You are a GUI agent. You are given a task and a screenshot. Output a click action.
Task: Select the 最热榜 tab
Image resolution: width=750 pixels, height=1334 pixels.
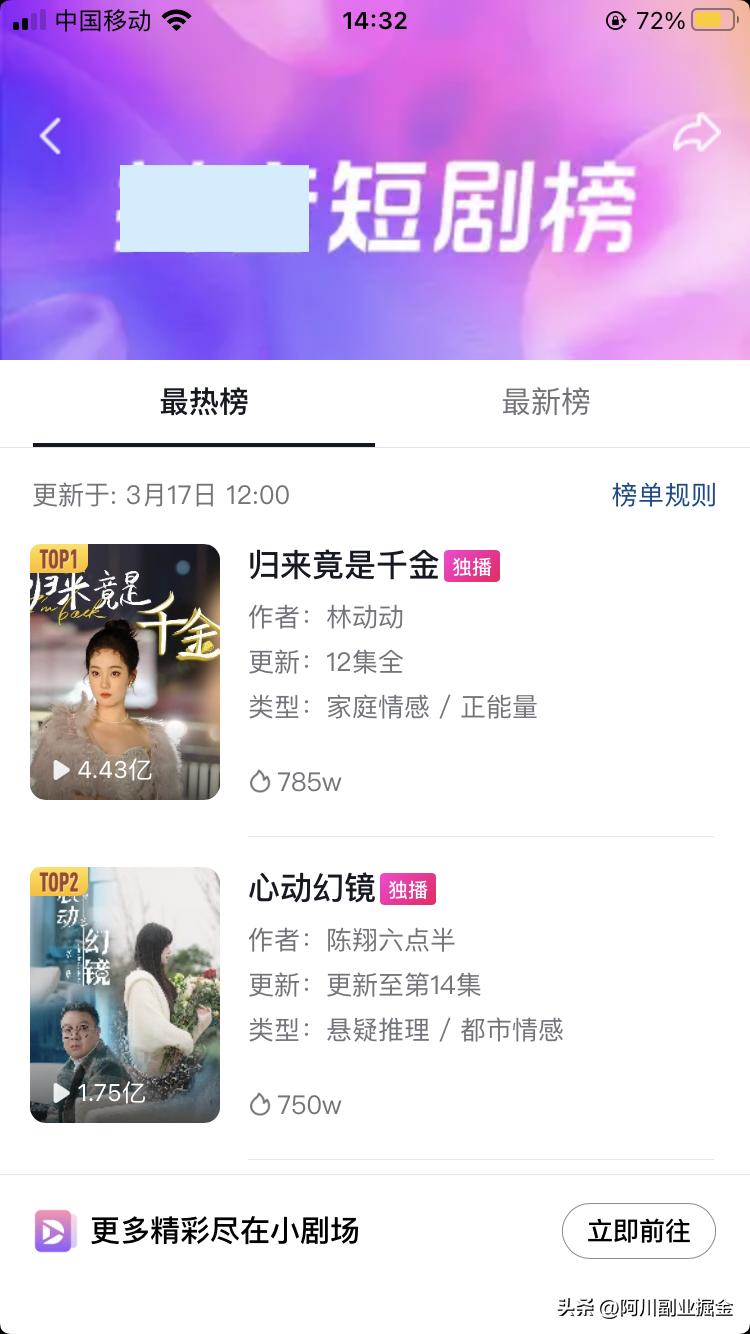point(203,402)
